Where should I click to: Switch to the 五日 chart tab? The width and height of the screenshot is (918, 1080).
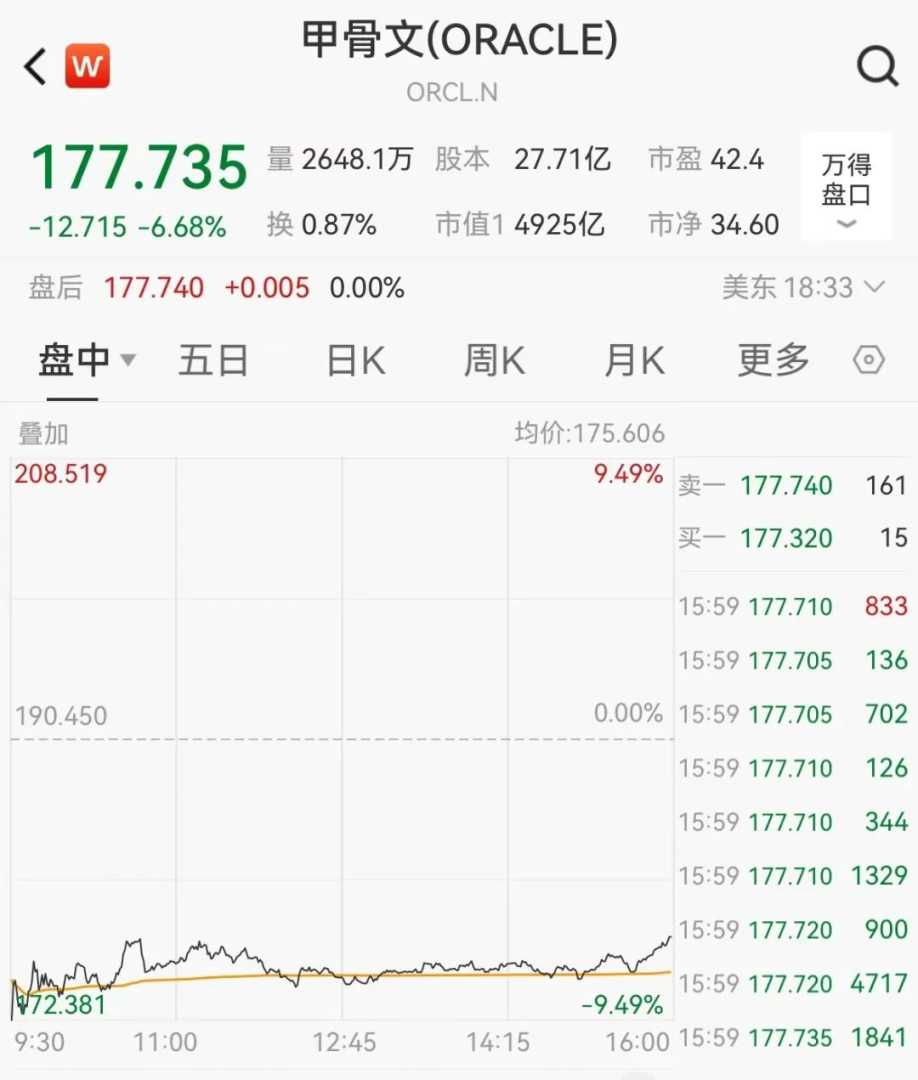click(x=213, y=360)
